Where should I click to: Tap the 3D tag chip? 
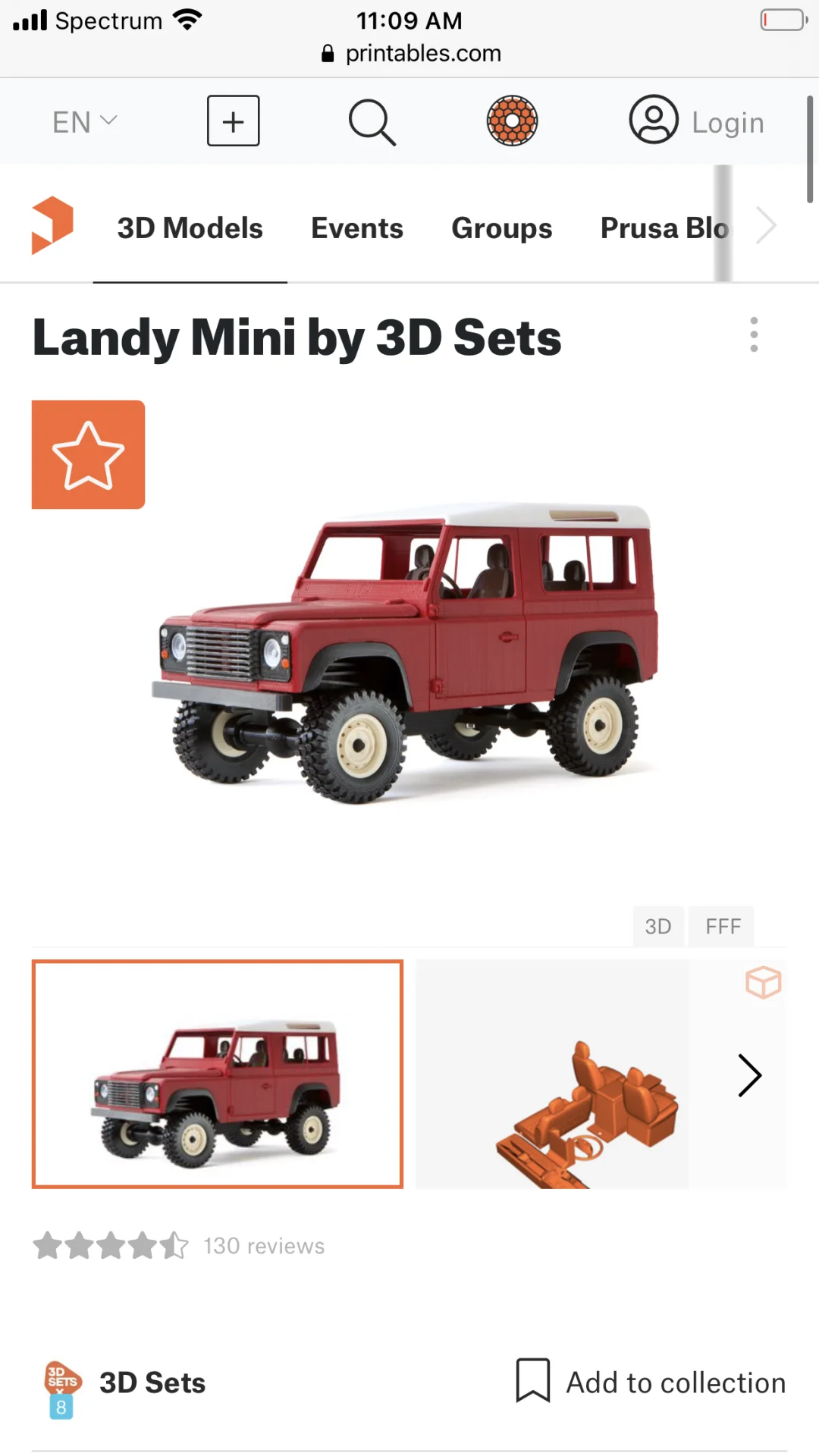657,926
